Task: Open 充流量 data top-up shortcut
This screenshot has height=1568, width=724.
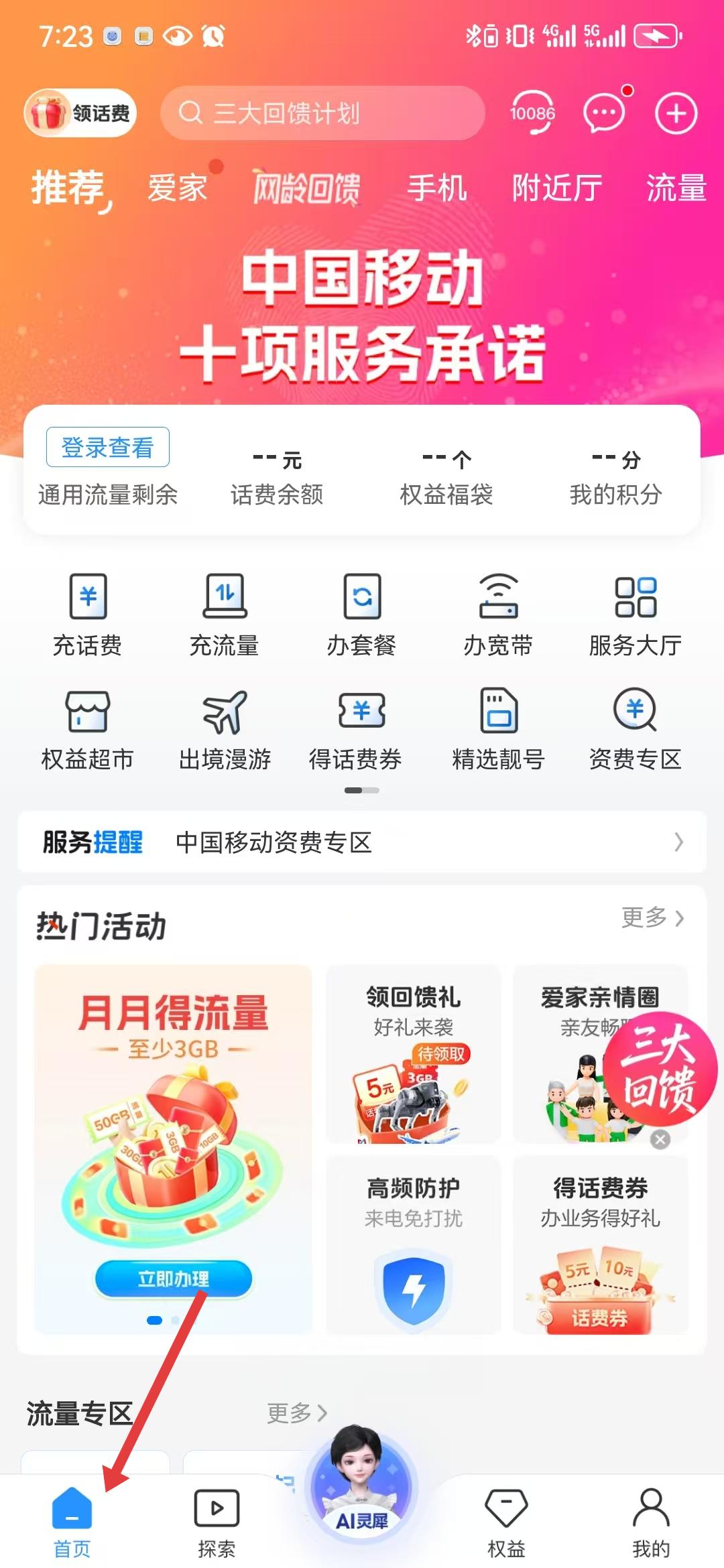Action: [x=225, y=614]
